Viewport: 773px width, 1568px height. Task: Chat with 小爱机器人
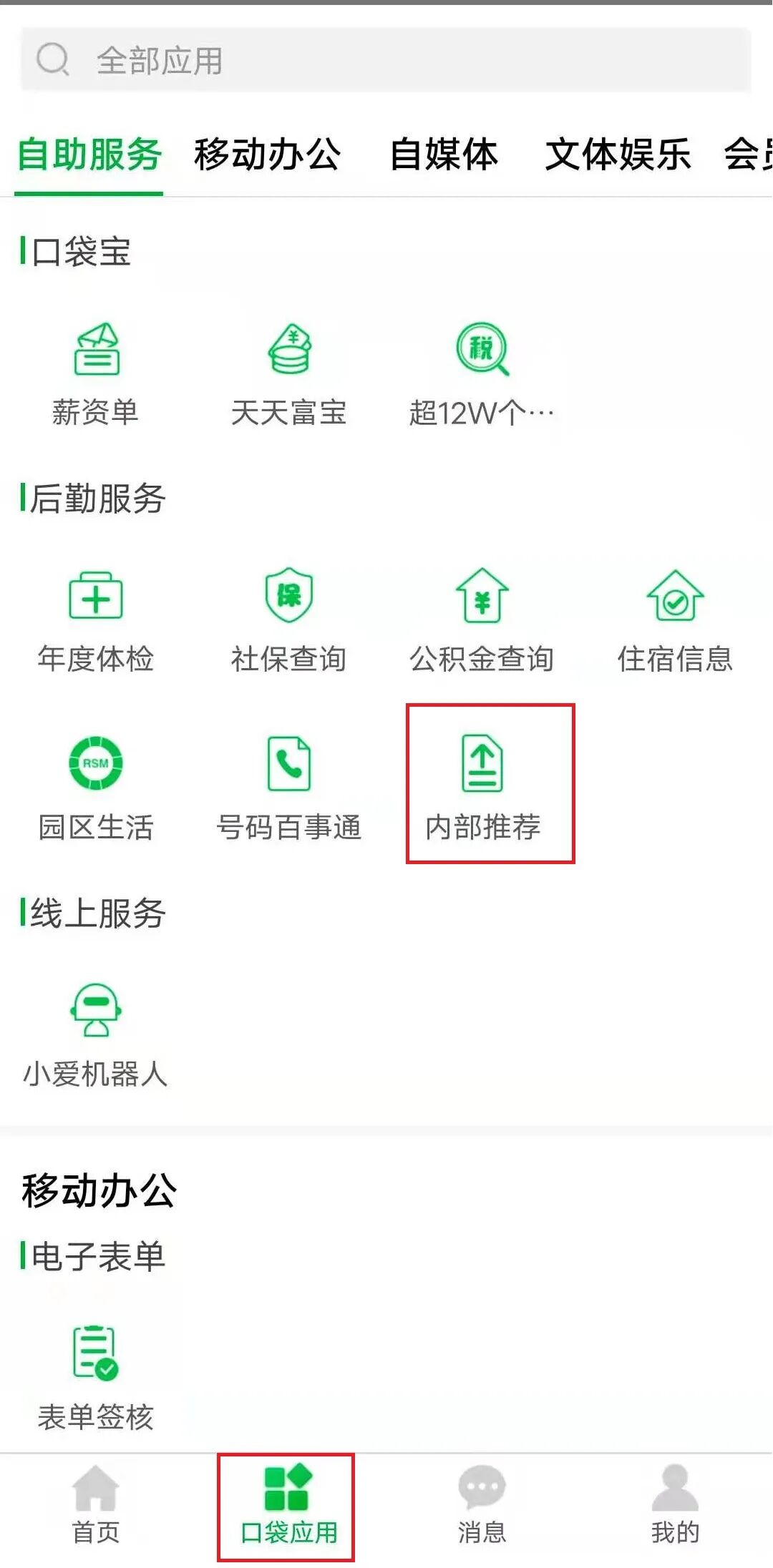pyautogui.click(x=96, y=1034)
